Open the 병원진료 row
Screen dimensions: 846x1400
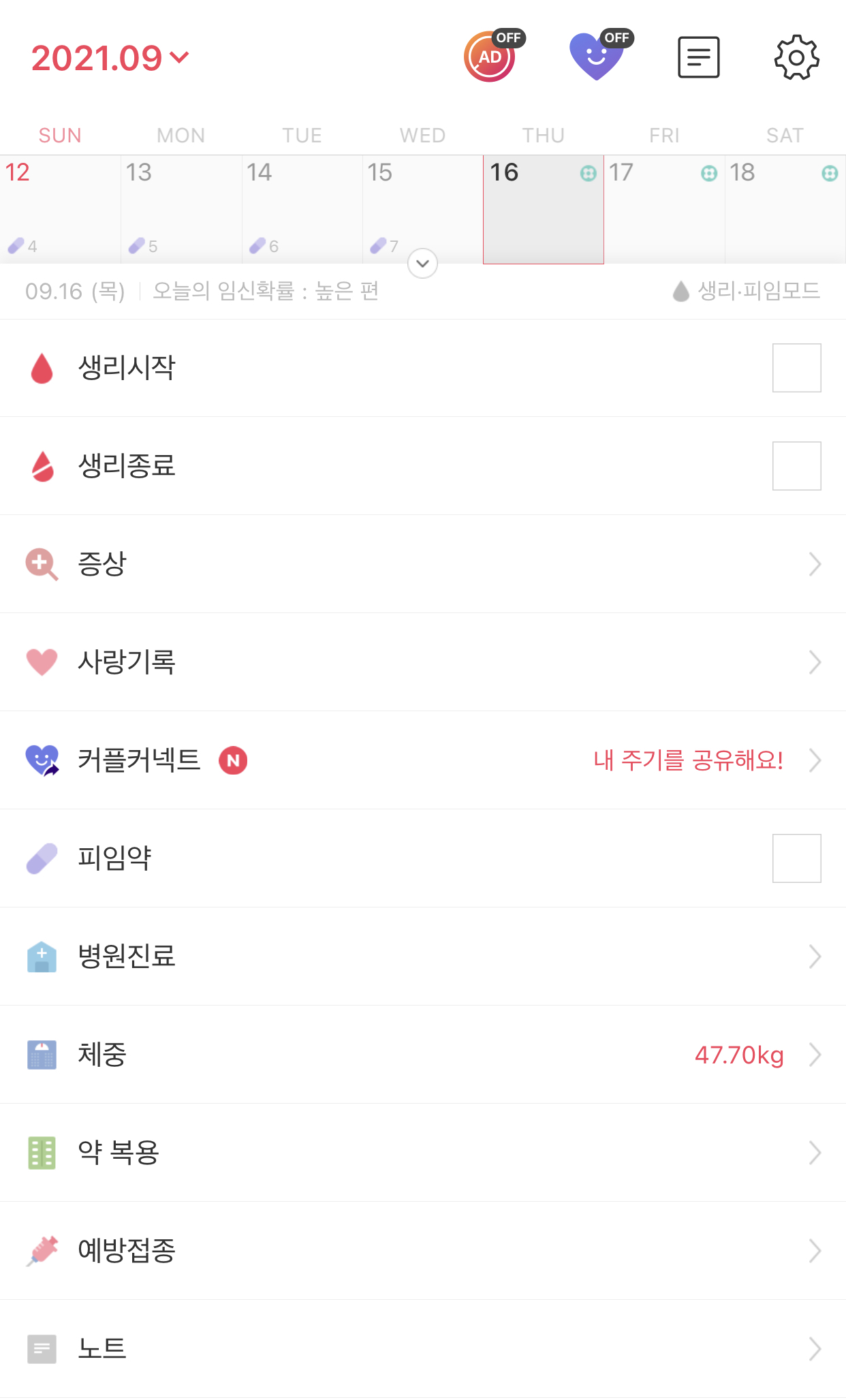(x=422, y=956)
